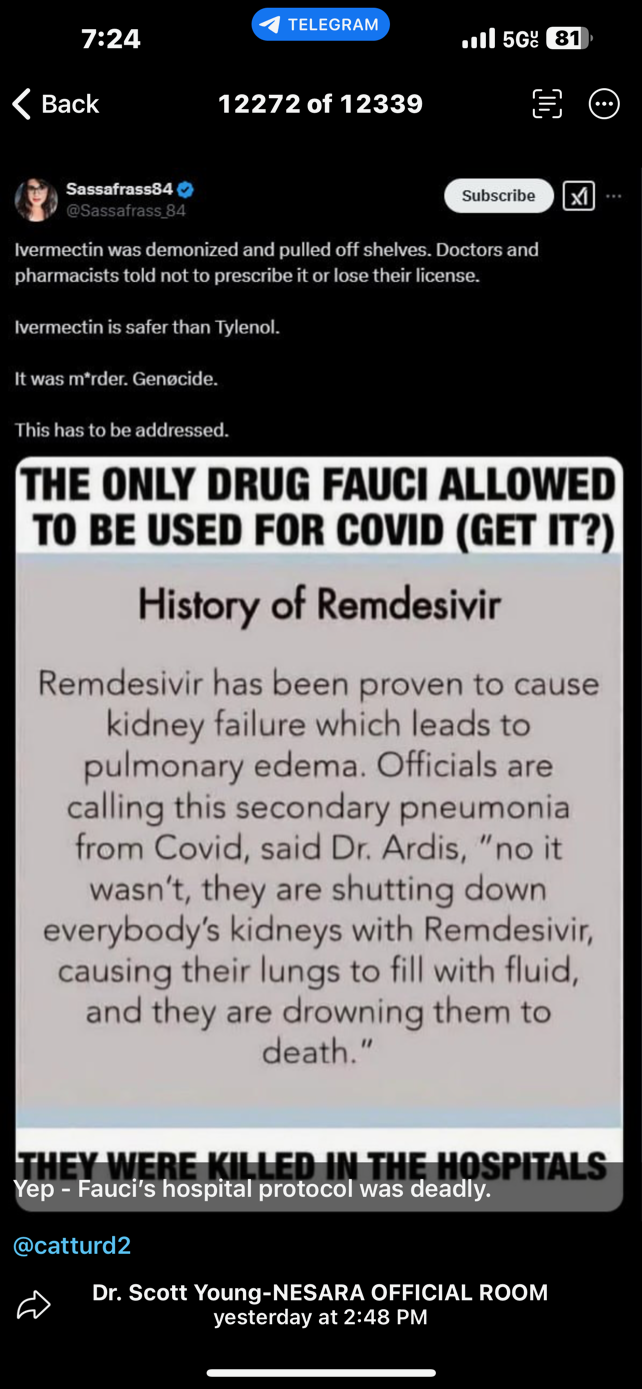Screen dimensions: 642x1389
Task: Open the @catturd2 mention link
Action: pos(72,1246)
